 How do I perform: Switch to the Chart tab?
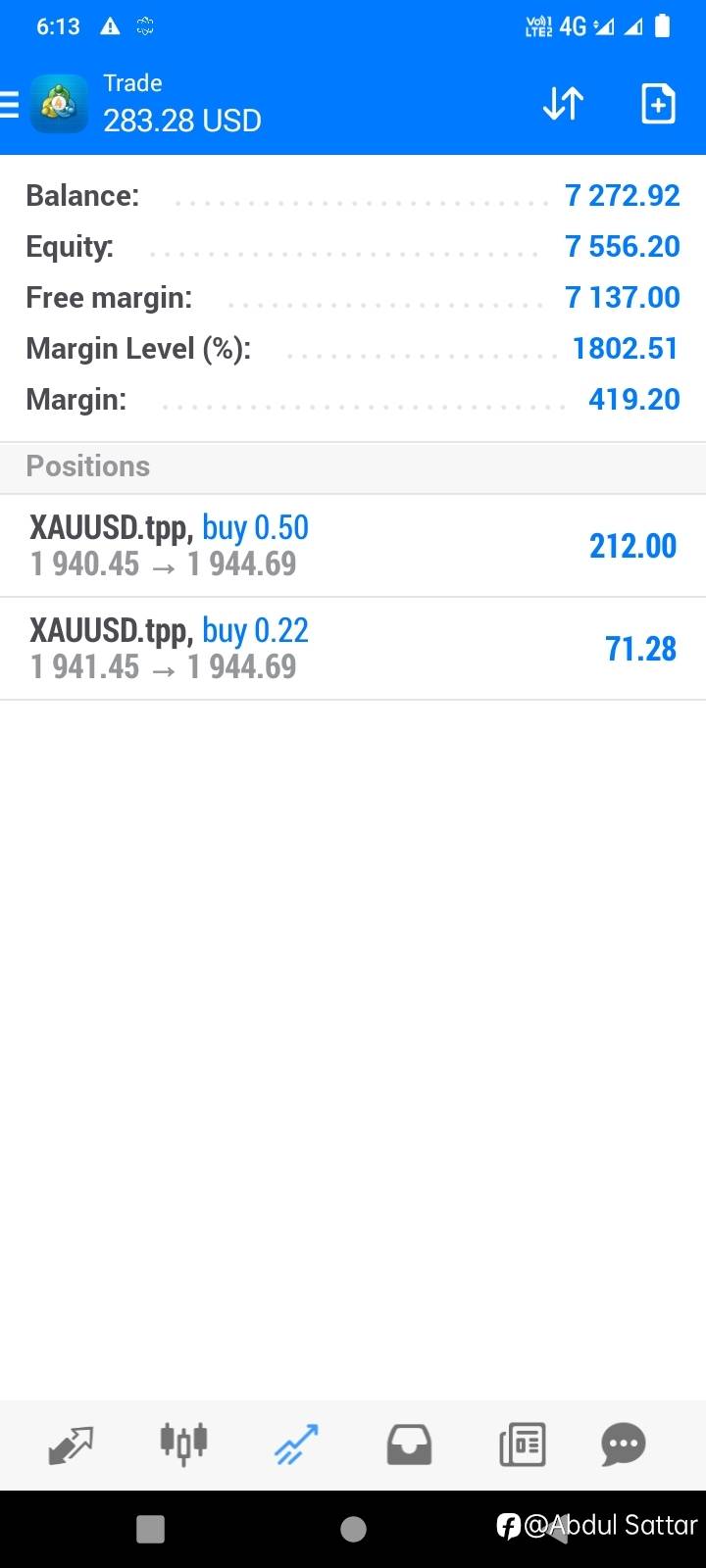coord(183,1444)
